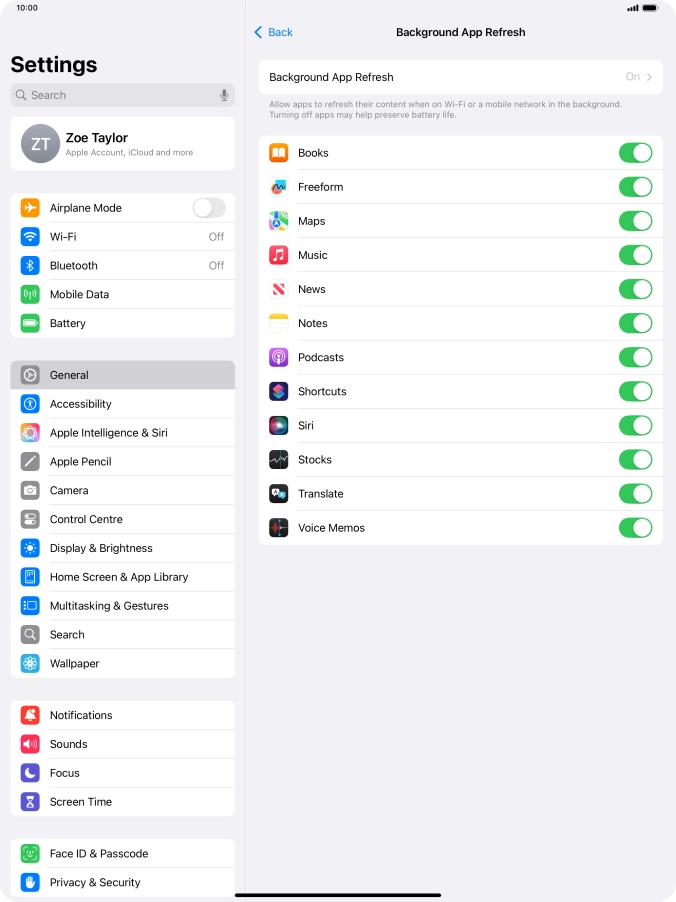Open Display & Brightness settings
676x902 pixels.
123,548
